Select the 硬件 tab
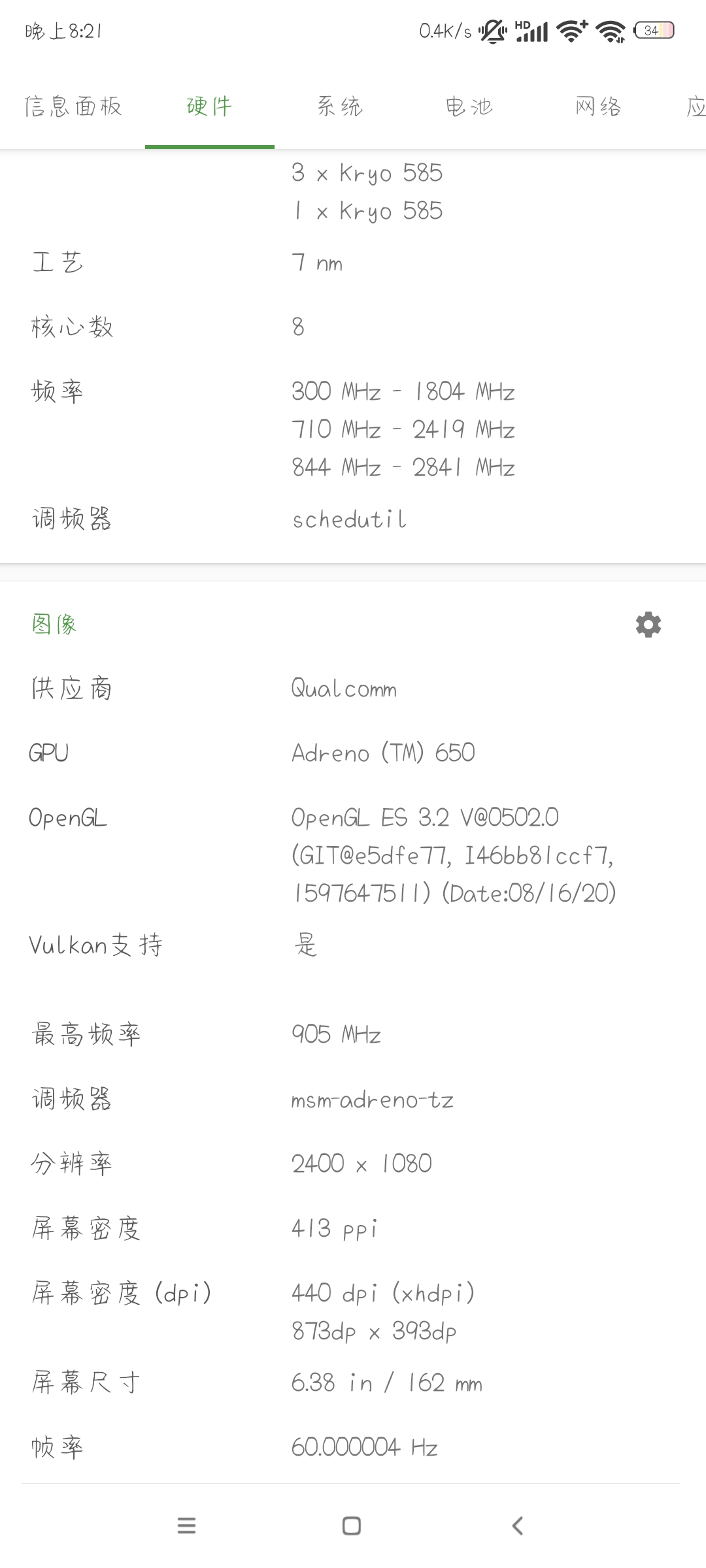The width and height of the screenshot is (706, 1568). (x=209, y=106)
